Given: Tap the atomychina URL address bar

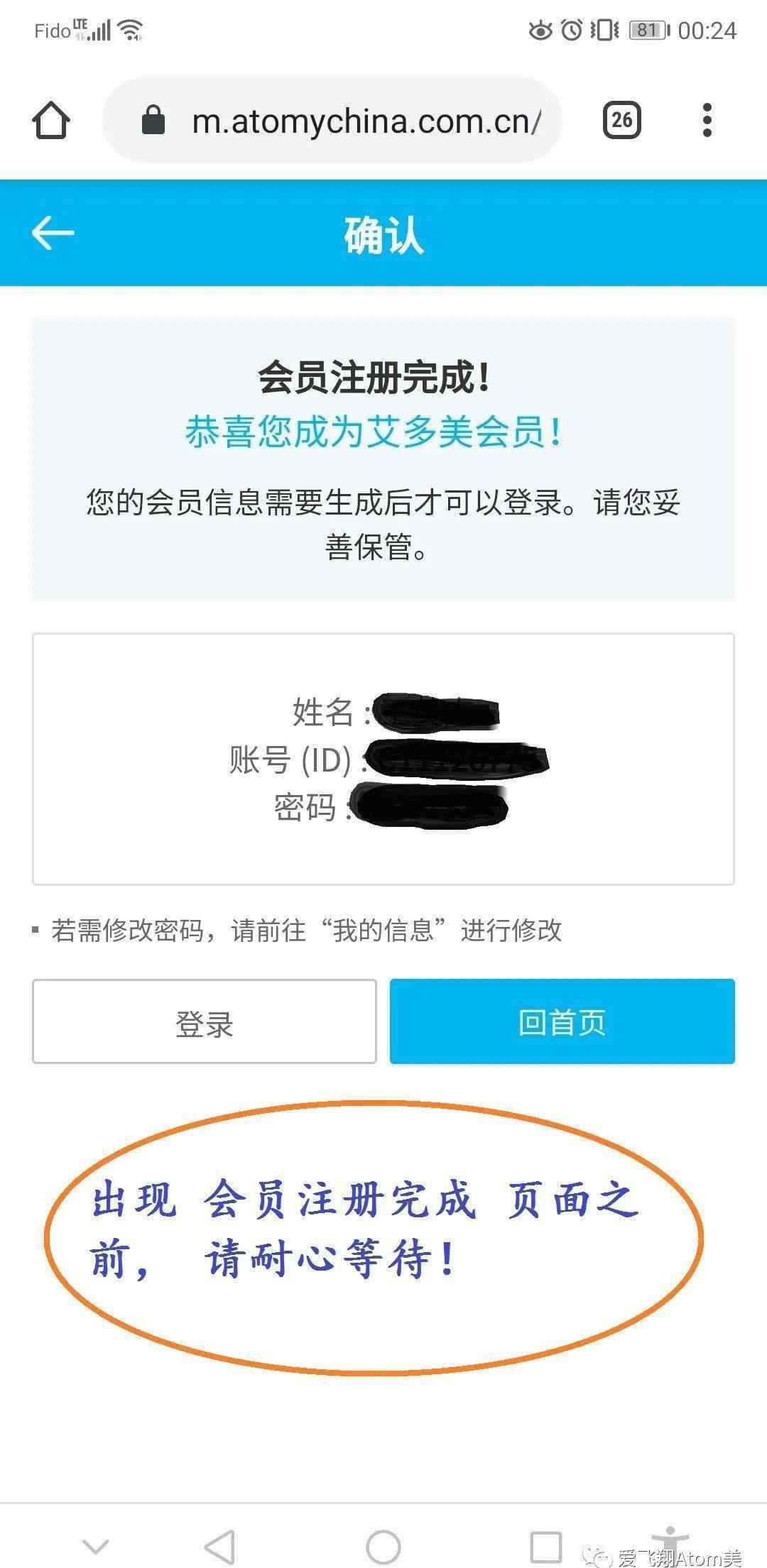Looking at the screenshot, I should click(x=332, y=121).
